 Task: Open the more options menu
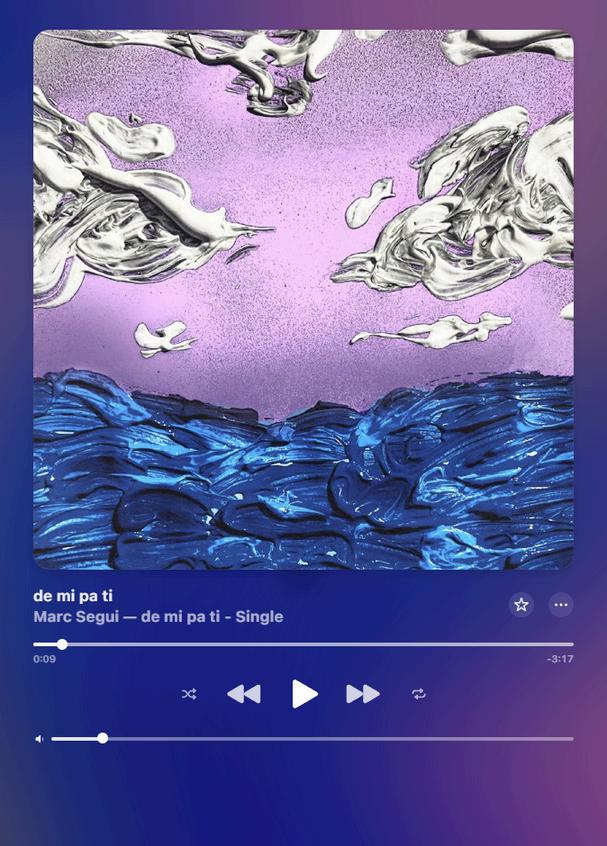[x=561, y=604]
